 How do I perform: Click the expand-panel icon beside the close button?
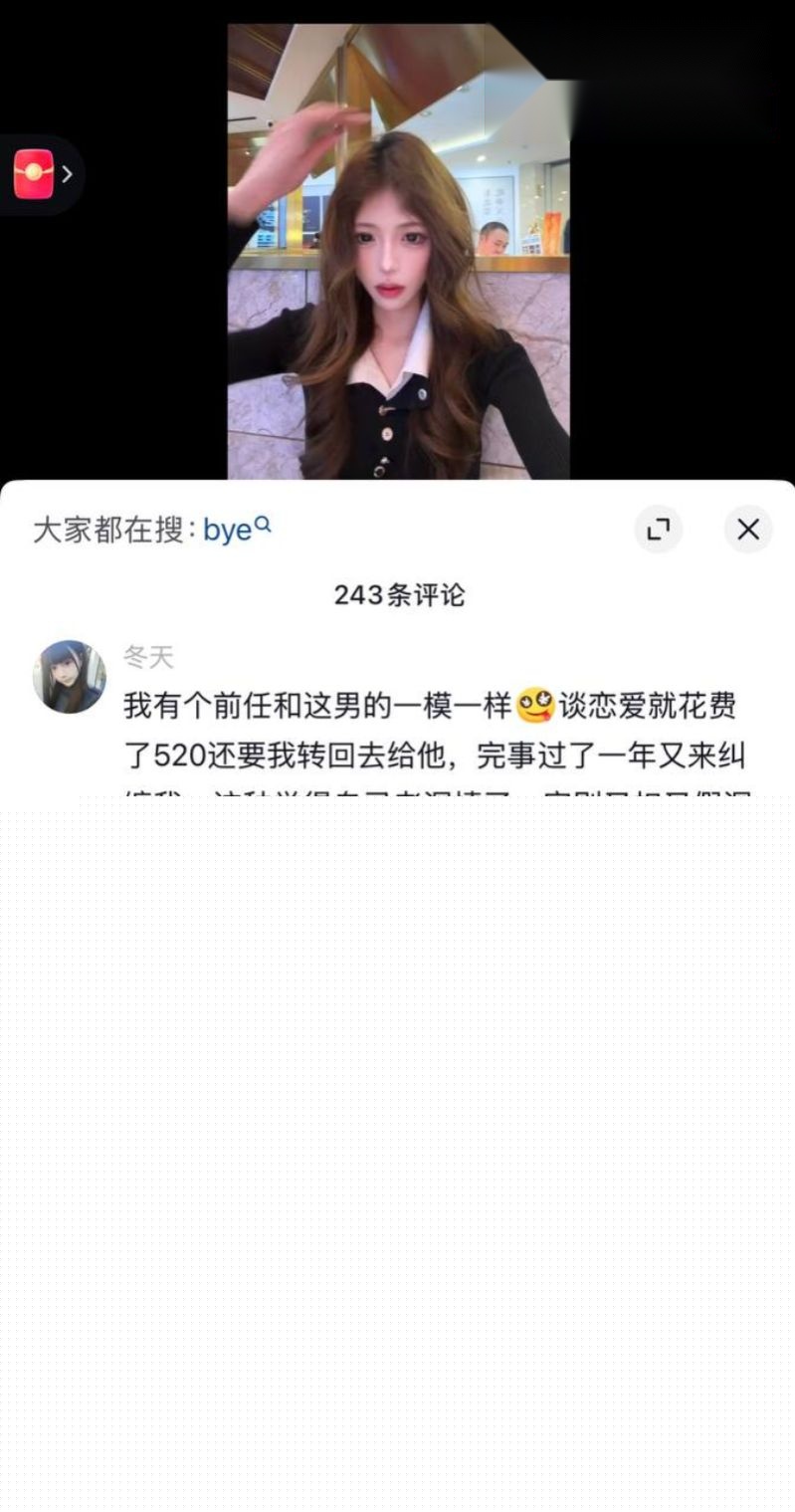pos(659,530)
